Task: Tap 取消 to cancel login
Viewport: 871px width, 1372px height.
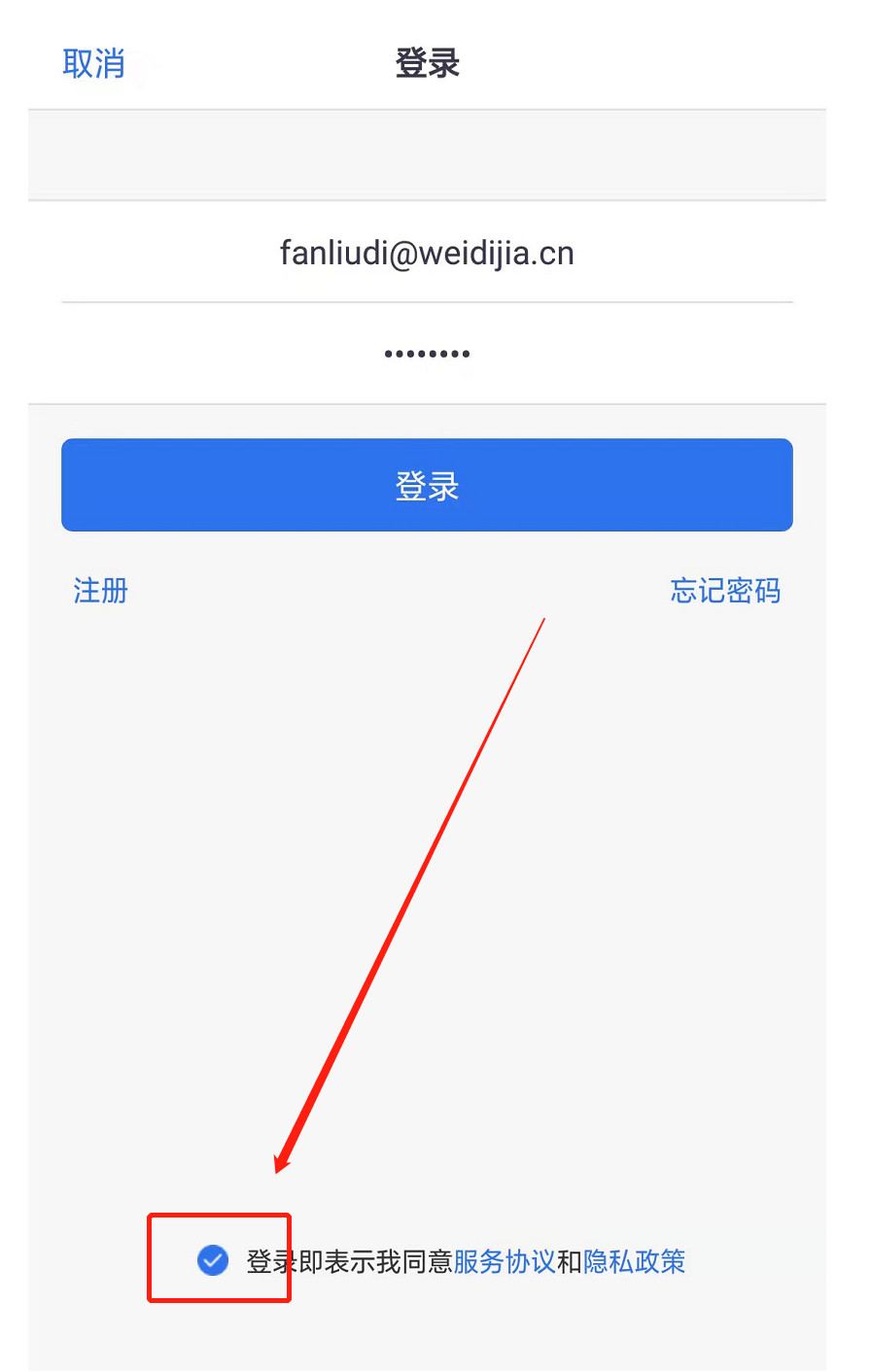Action: 94,64
